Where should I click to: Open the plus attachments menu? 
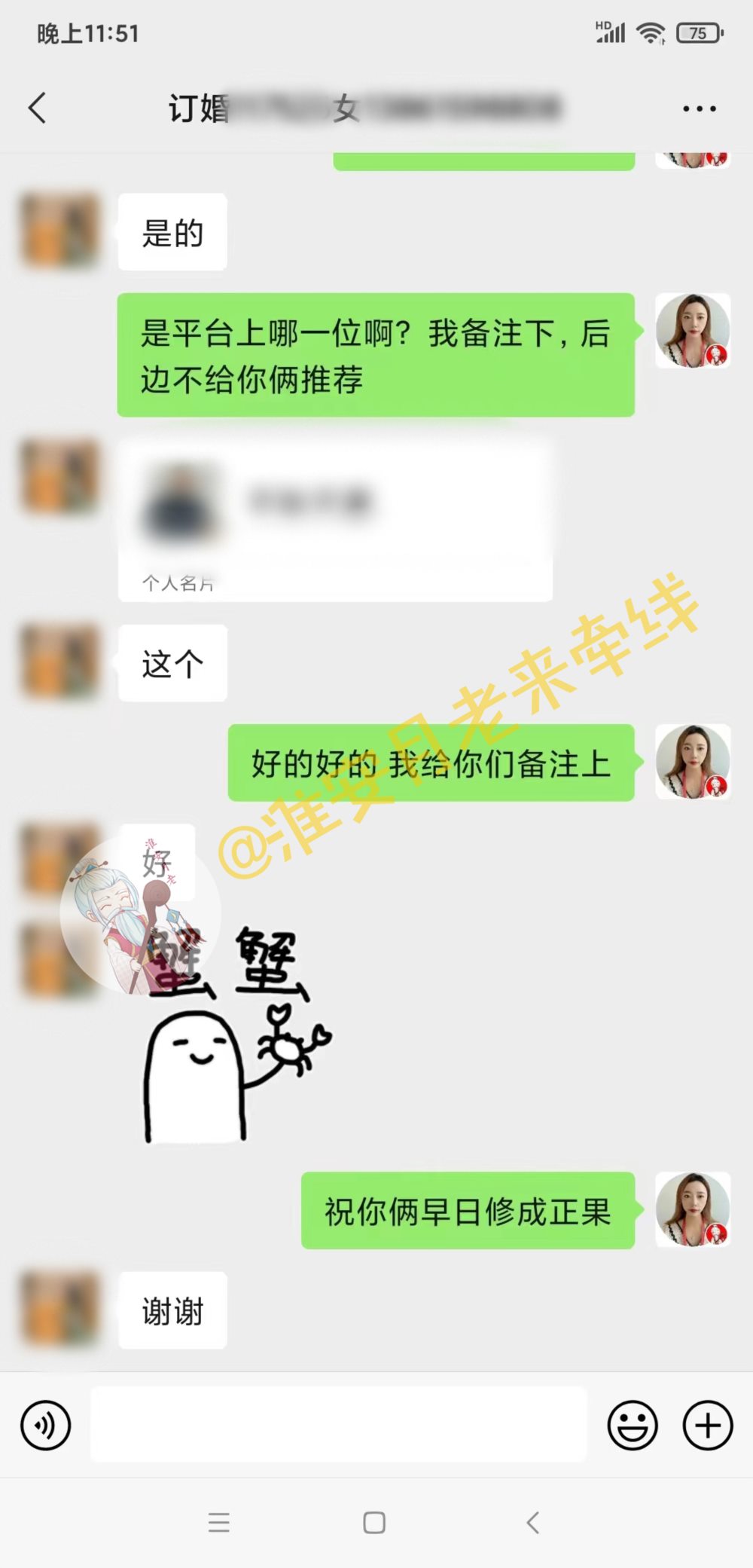coord(707,1425)
